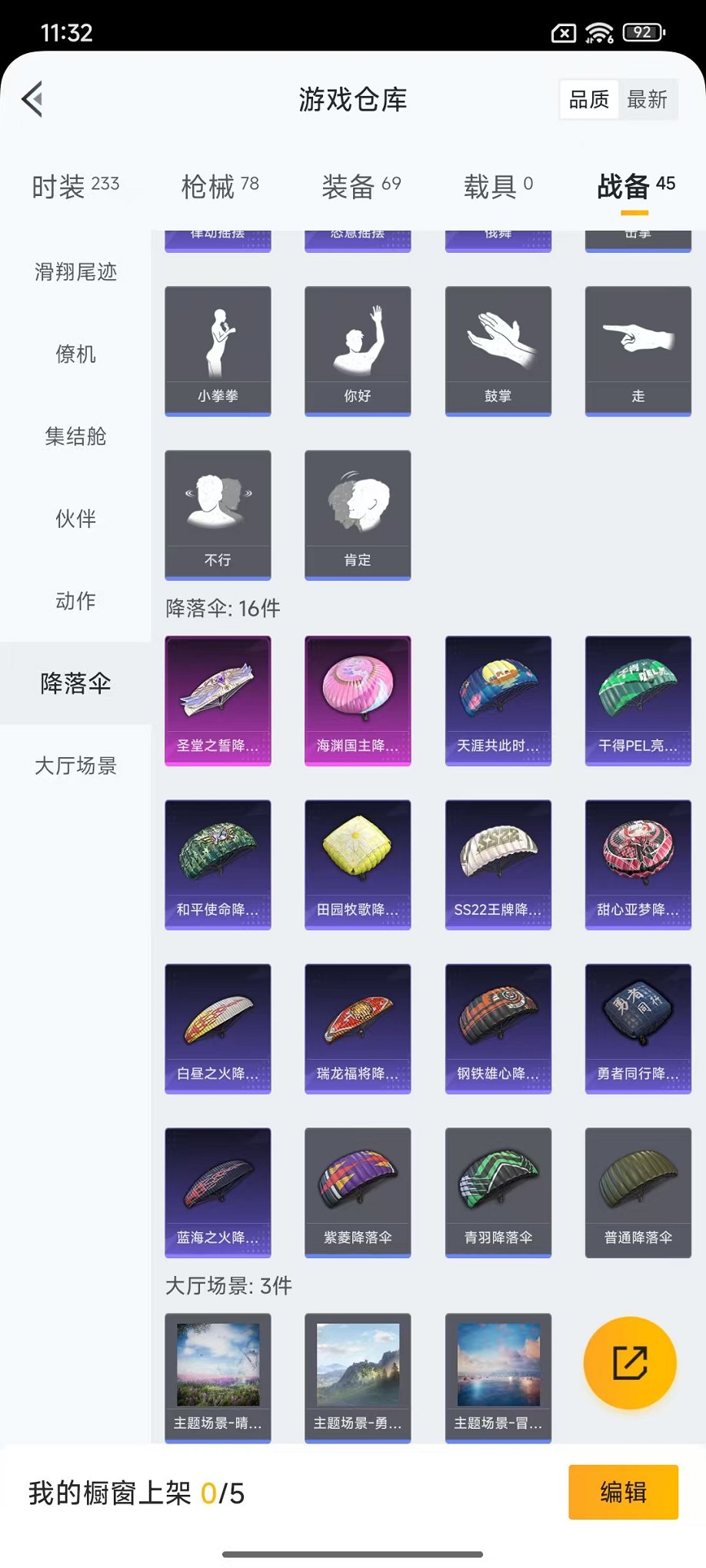Tap the back arrow at top left
706x1568 pixels.
click(x=31, y=99)
